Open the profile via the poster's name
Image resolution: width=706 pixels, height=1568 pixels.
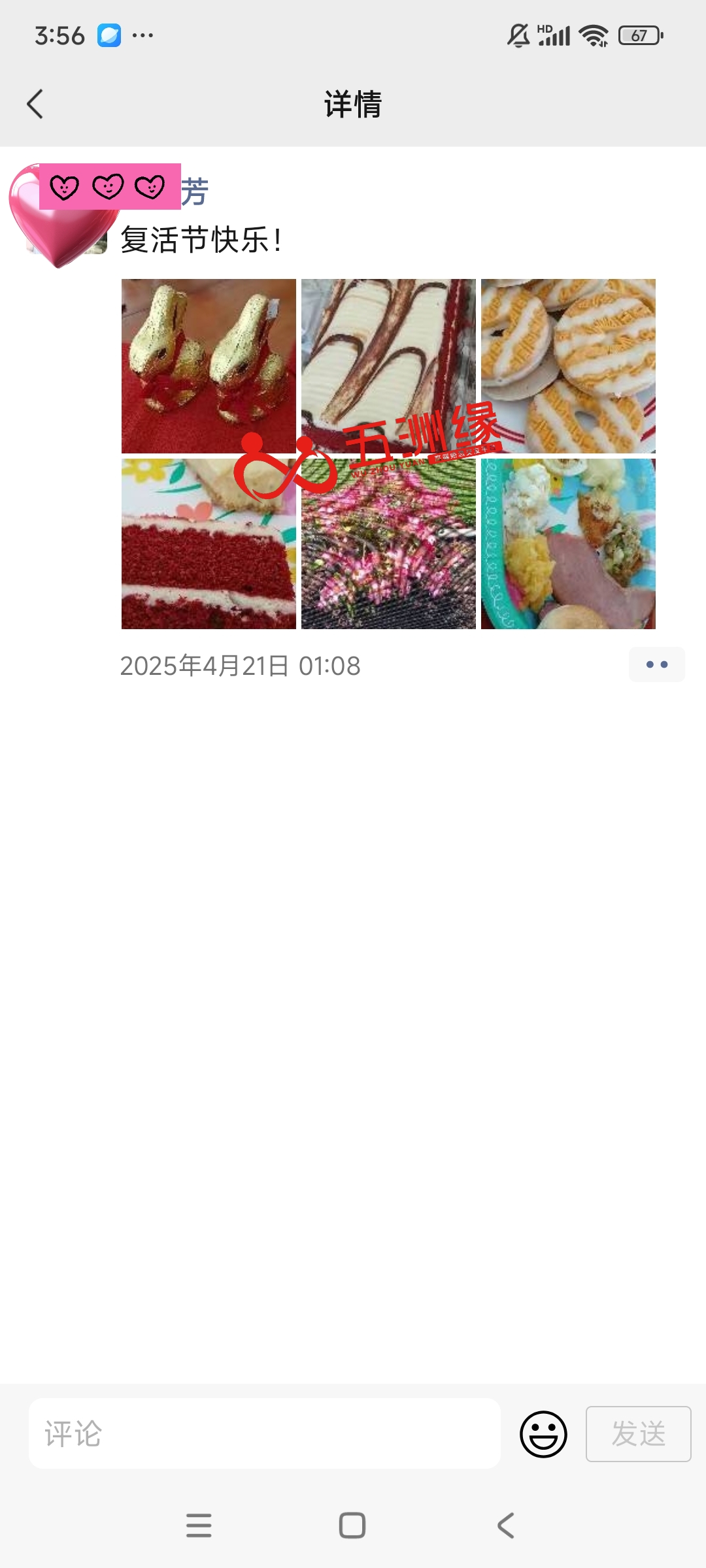(194, 192)
